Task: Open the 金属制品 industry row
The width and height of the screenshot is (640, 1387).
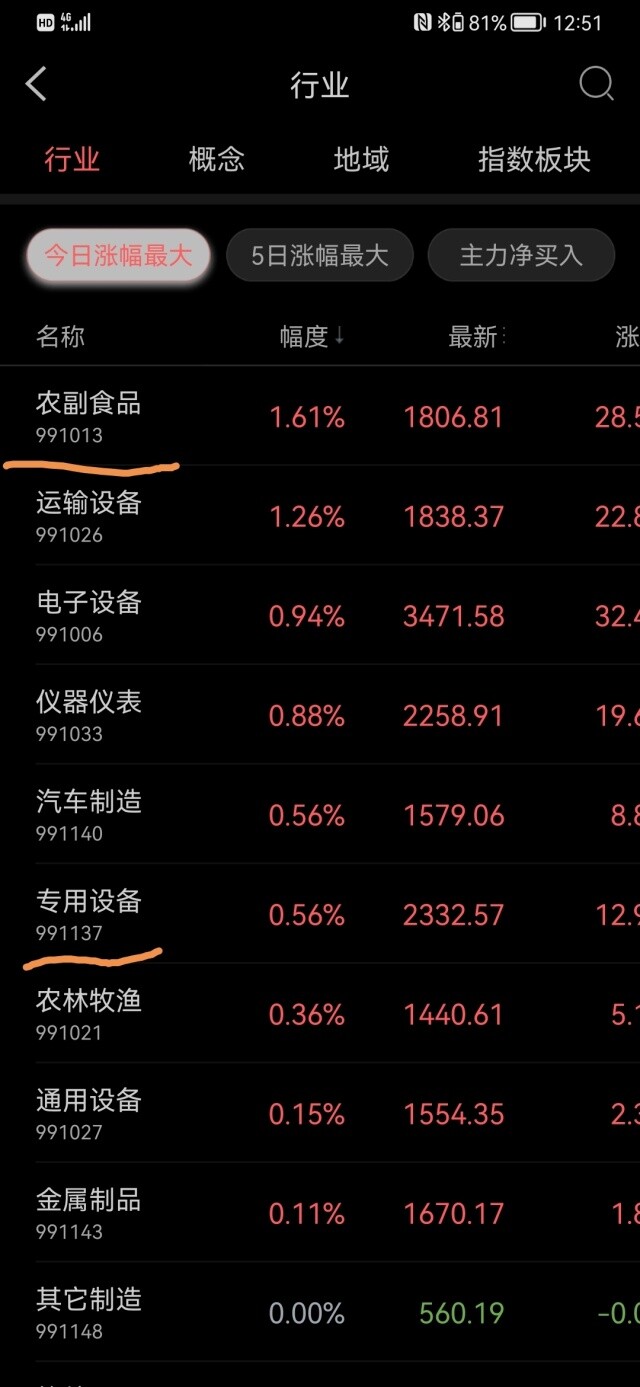Action: pyautogui.click(x=320, y=1212)
